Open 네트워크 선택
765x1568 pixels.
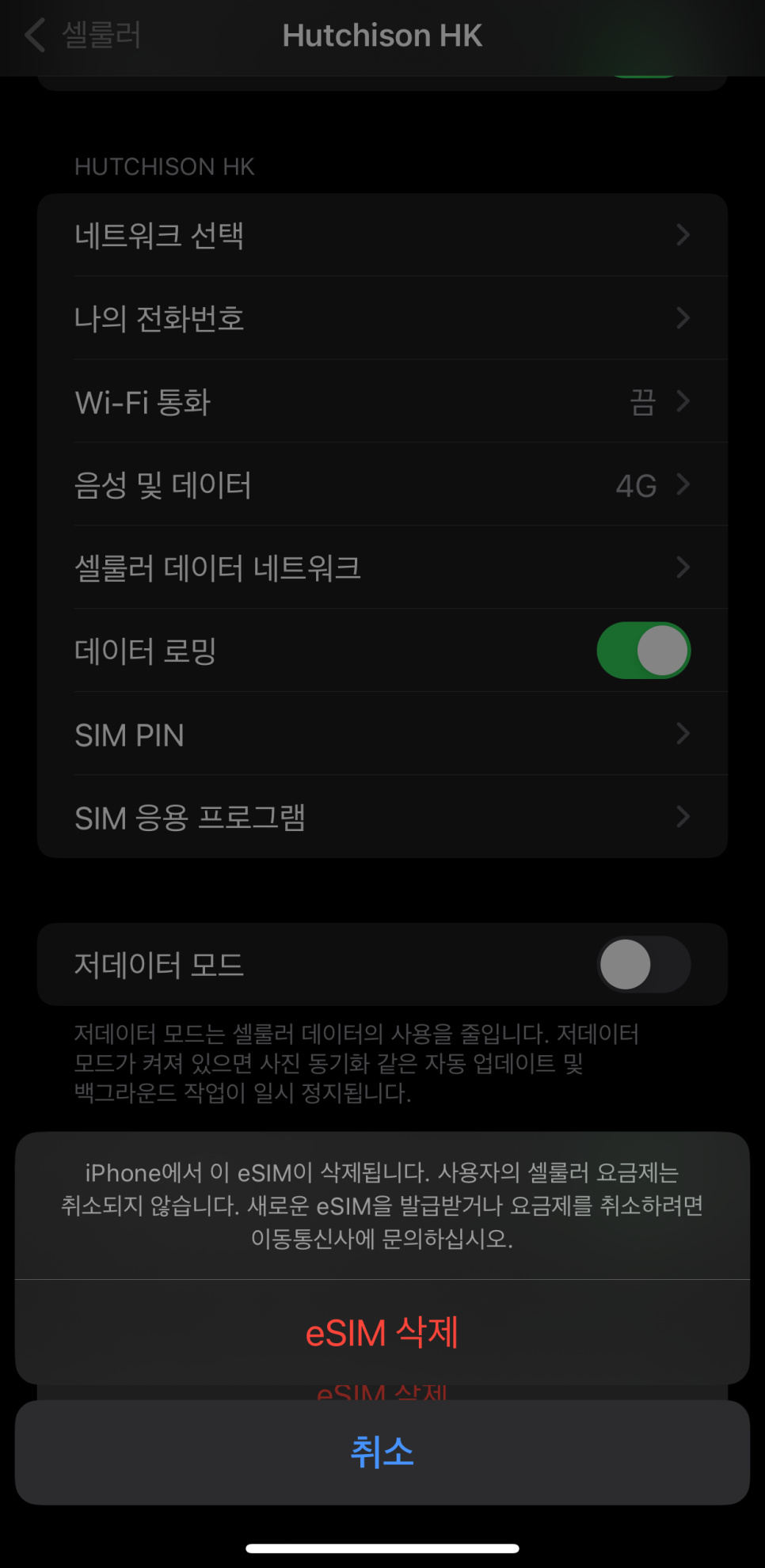pyautogui.click(x=382, y=235)
